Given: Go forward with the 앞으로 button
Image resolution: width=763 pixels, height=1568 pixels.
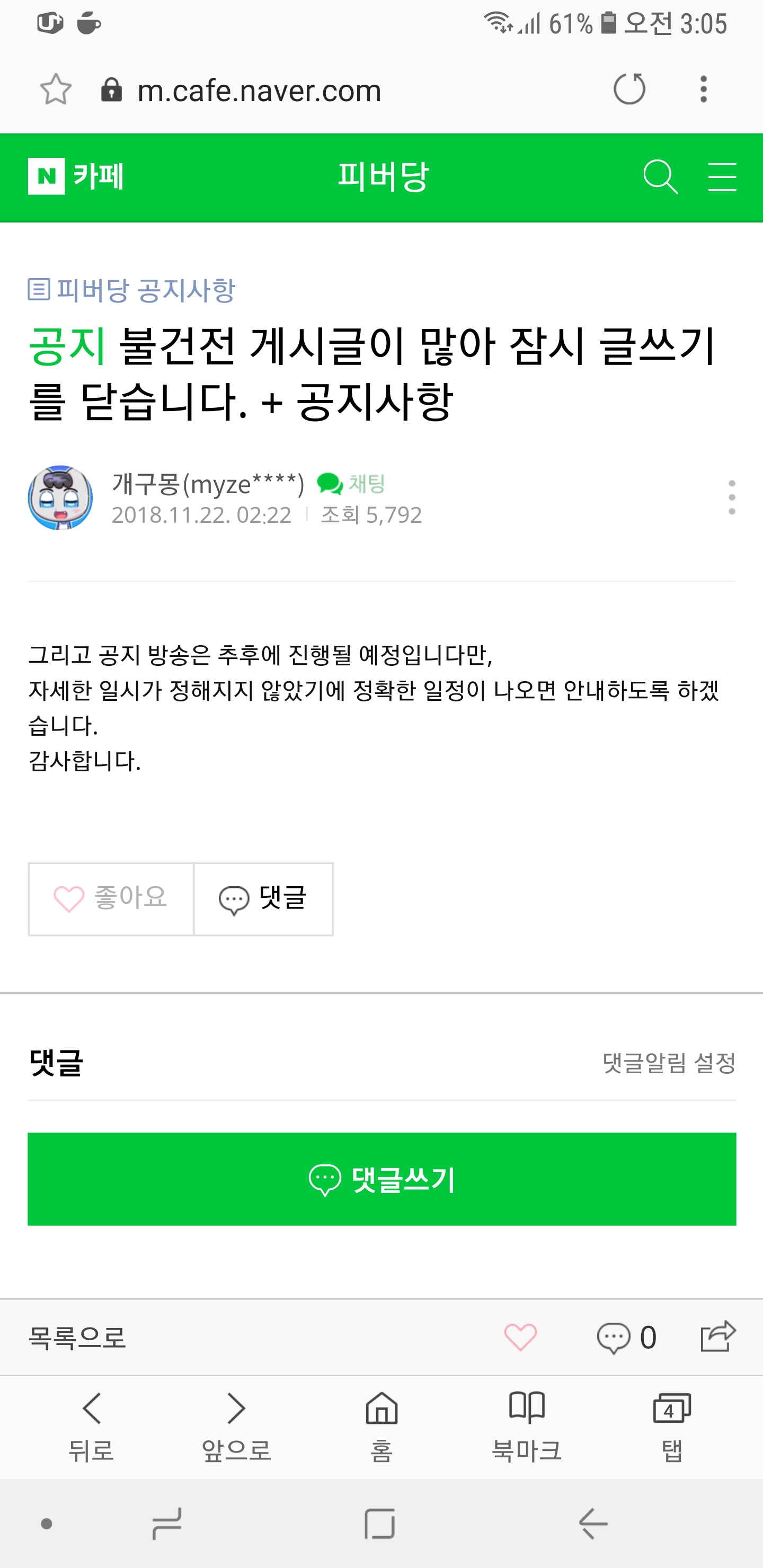Looking at the screenshot, I should 236,1426.
